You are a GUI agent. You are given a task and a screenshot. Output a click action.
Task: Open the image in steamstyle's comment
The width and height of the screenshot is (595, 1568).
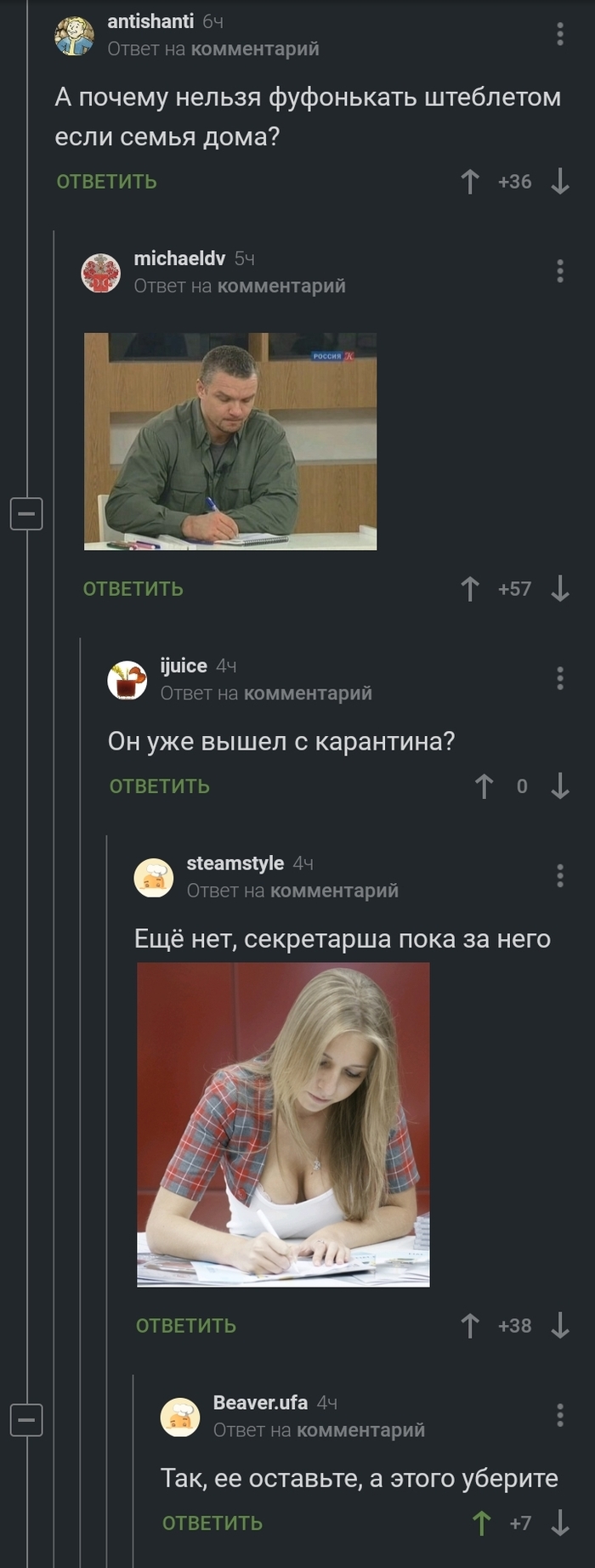(283, 1124)
